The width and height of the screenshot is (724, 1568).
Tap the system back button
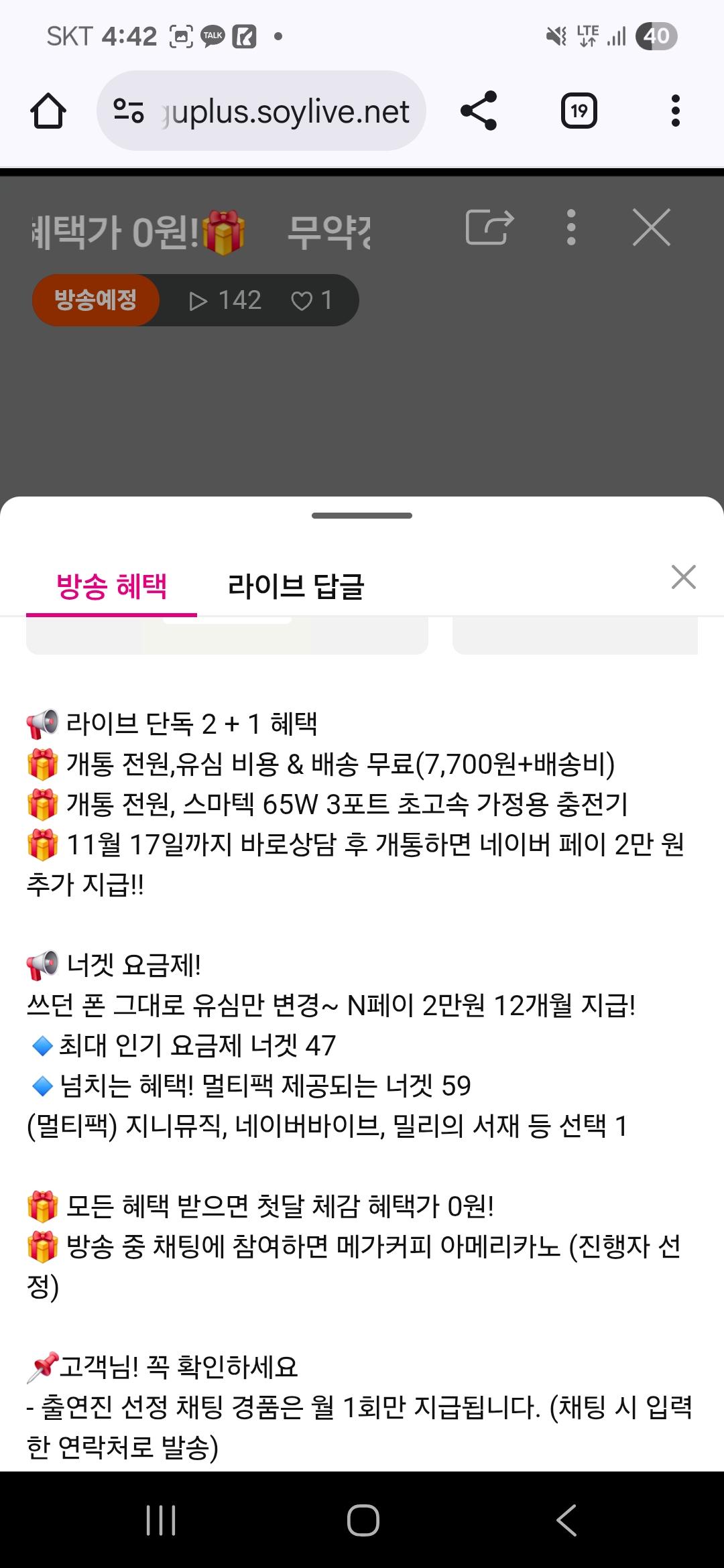point(566,1520)
